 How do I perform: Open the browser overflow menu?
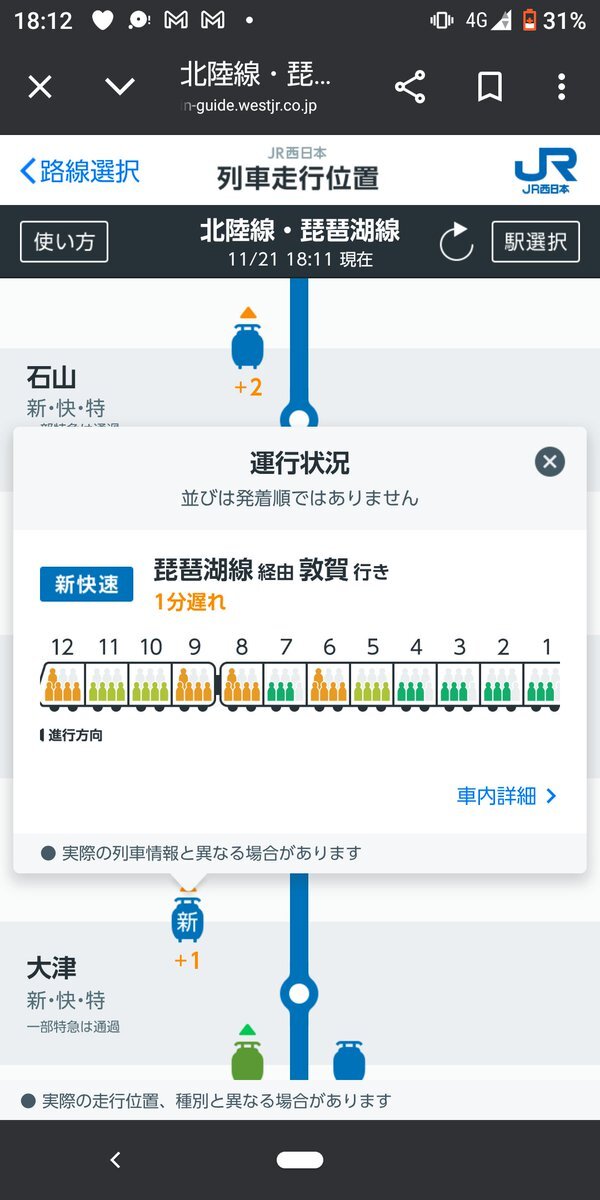562,87
